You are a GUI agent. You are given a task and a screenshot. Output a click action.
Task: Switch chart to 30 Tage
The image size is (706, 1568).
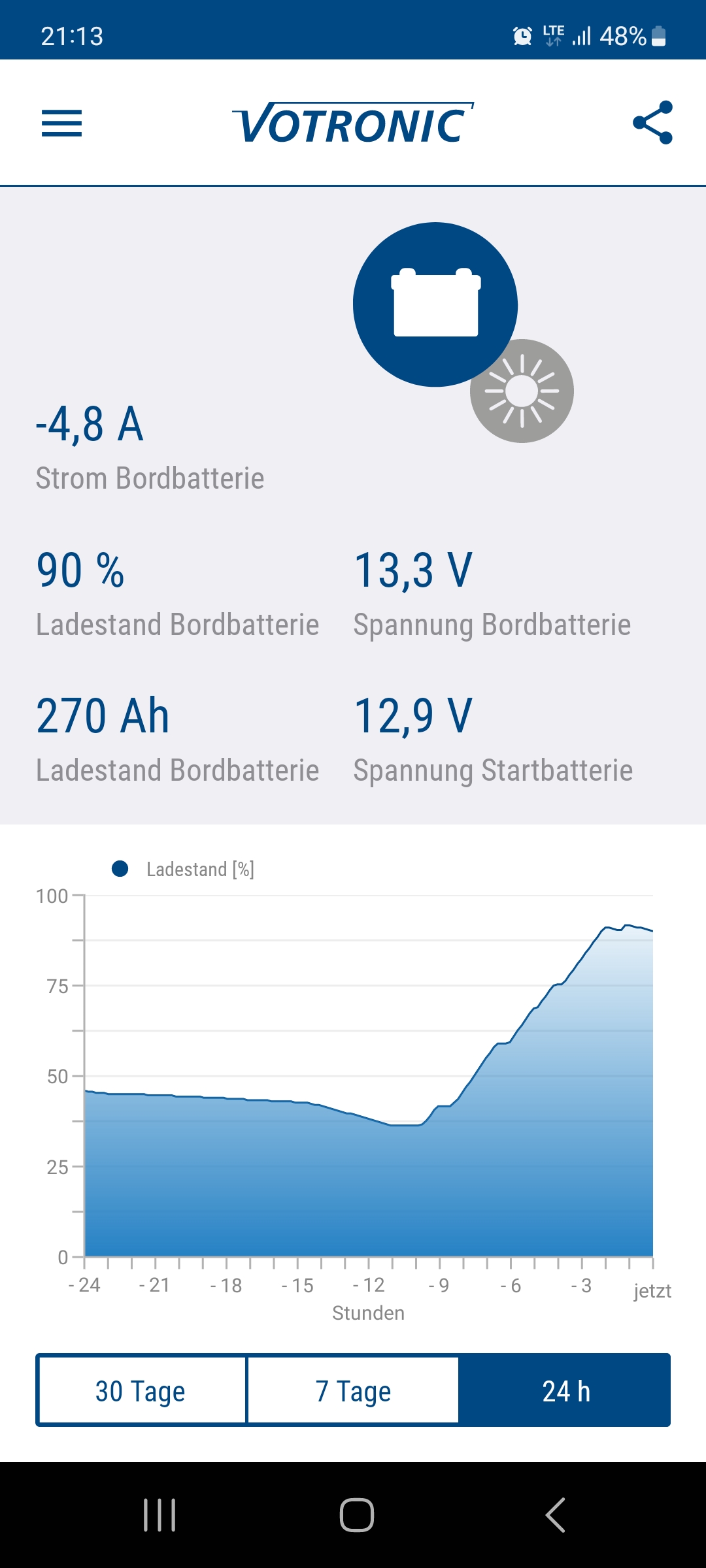click(141, 1390)
